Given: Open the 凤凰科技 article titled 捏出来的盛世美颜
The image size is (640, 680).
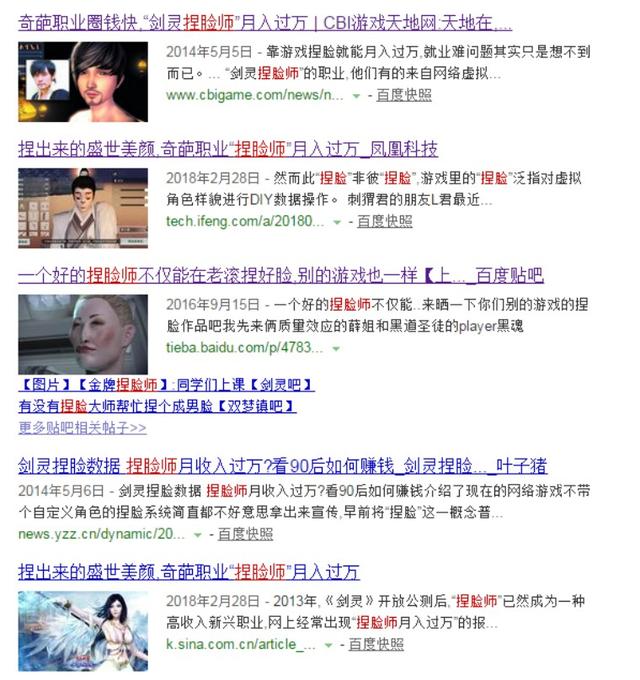Looking at the screenshot, I should 228,149.
